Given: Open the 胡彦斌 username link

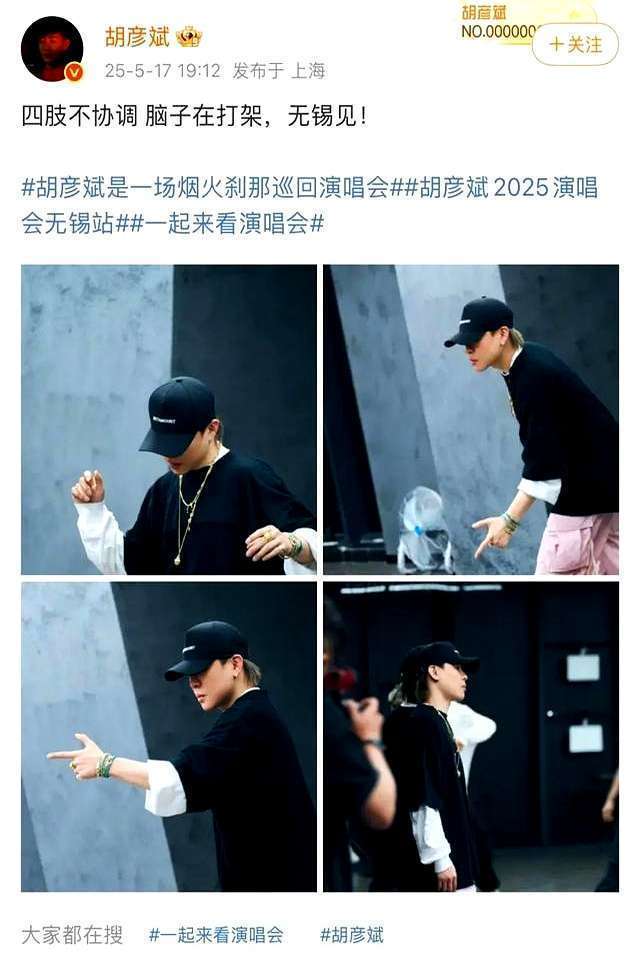Looking at the screenshot, I should pyautogui.click(x=137, y=38).
